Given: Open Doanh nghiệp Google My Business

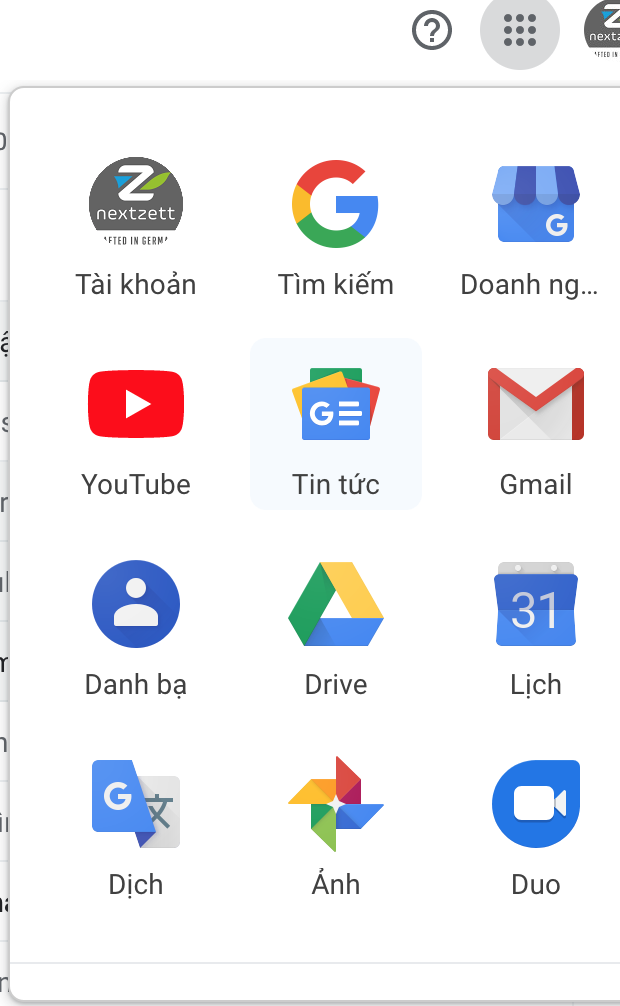Looking at the screenshot, I should [535, 224].
